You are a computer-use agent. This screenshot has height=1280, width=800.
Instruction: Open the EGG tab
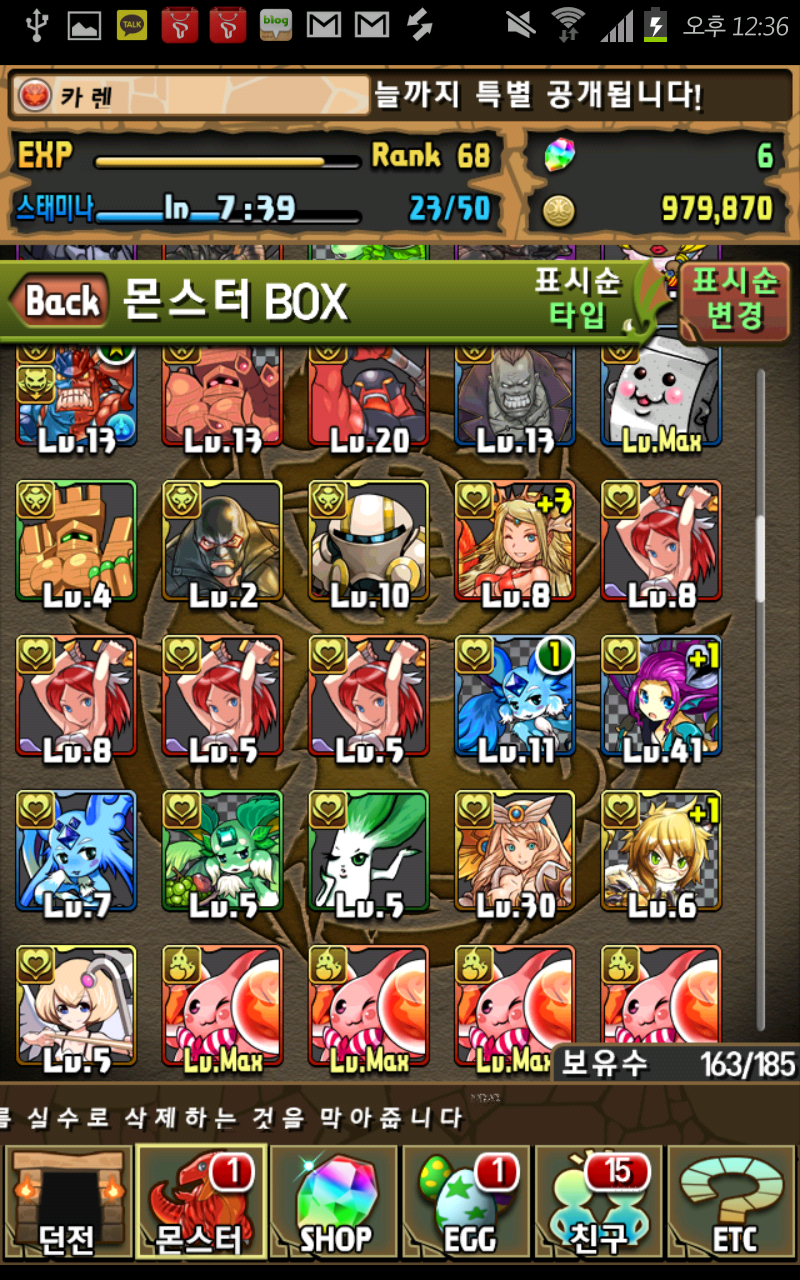(468, 1202)
